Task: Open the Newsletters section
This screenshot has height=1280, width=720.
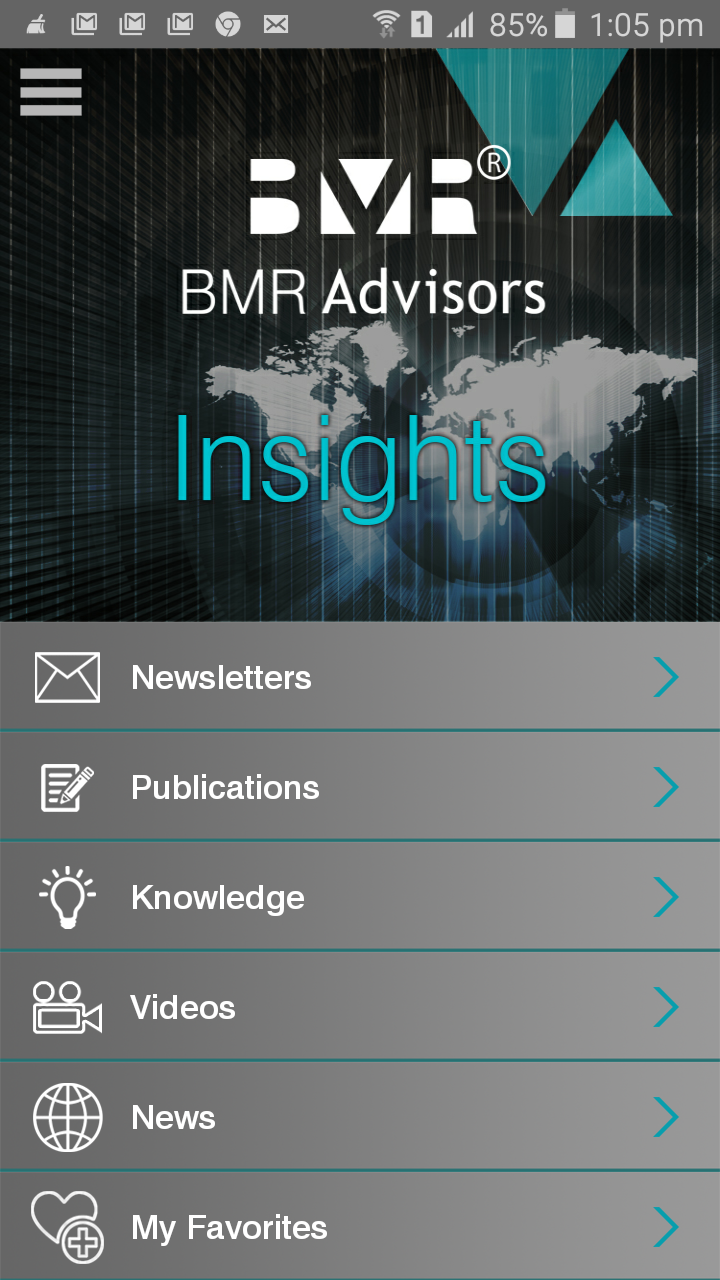Action: pos(360,677)
